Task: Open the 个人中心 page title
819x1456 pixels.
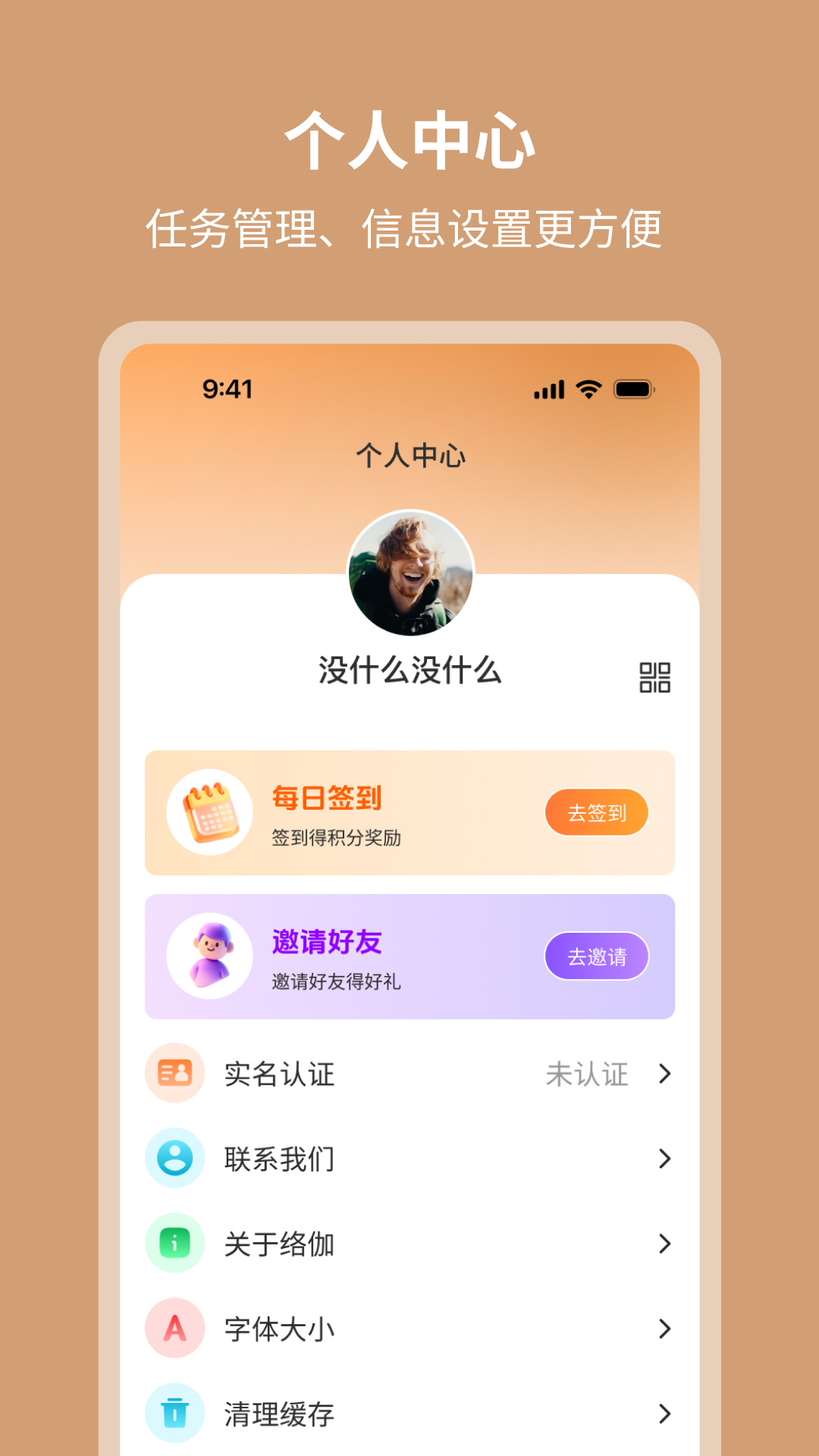Action: coord(413,455)
